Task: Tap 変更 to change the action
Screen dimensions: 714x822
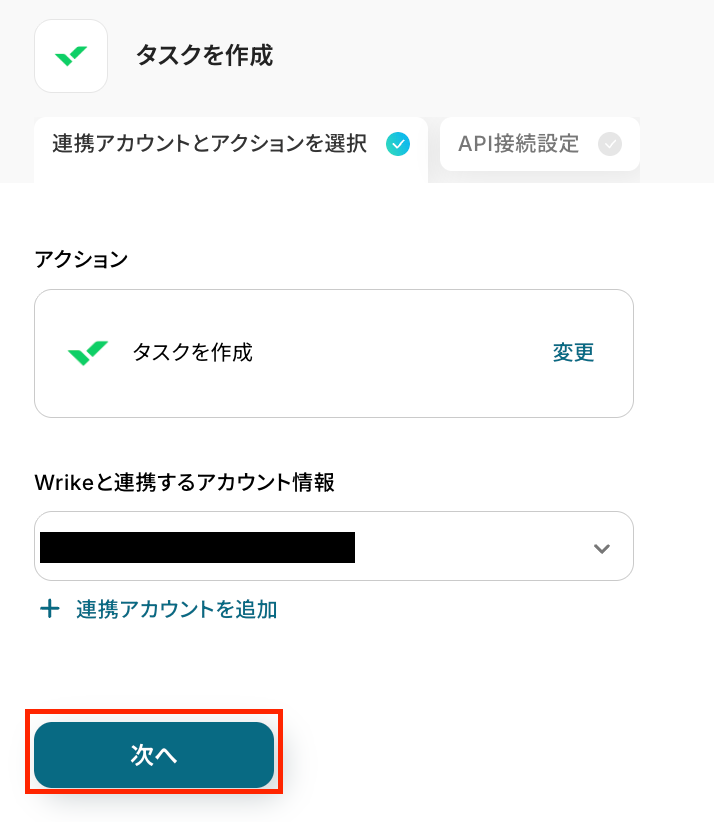Action: coord(573,352)
